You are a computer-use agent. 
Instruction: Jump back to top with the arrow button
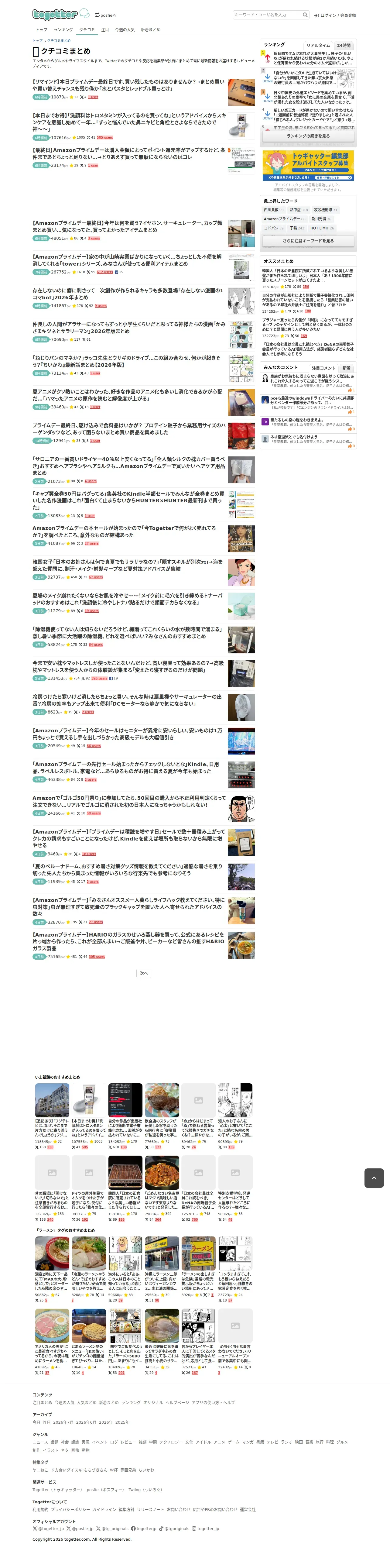(374, 1178)
